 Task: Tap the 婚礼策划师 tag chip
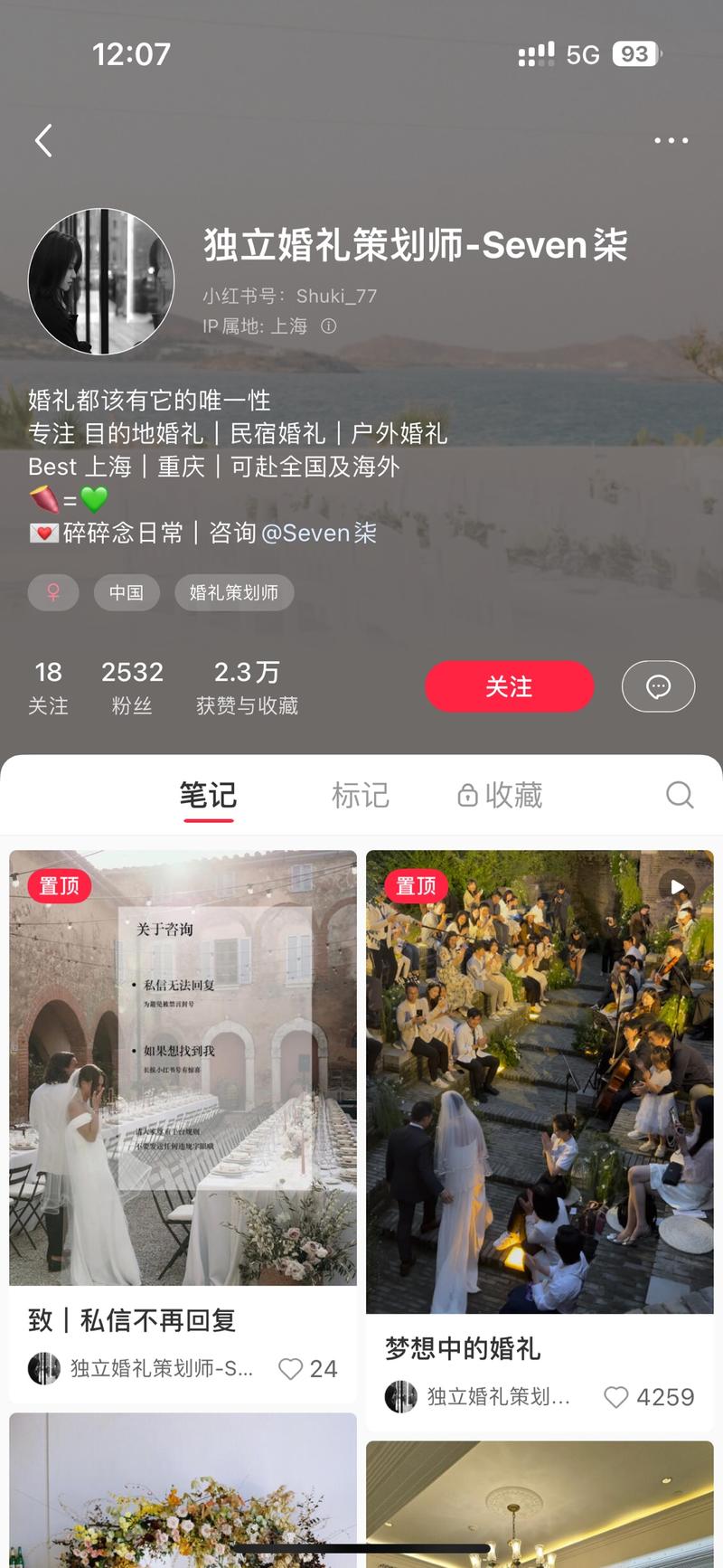click(234, 592)
